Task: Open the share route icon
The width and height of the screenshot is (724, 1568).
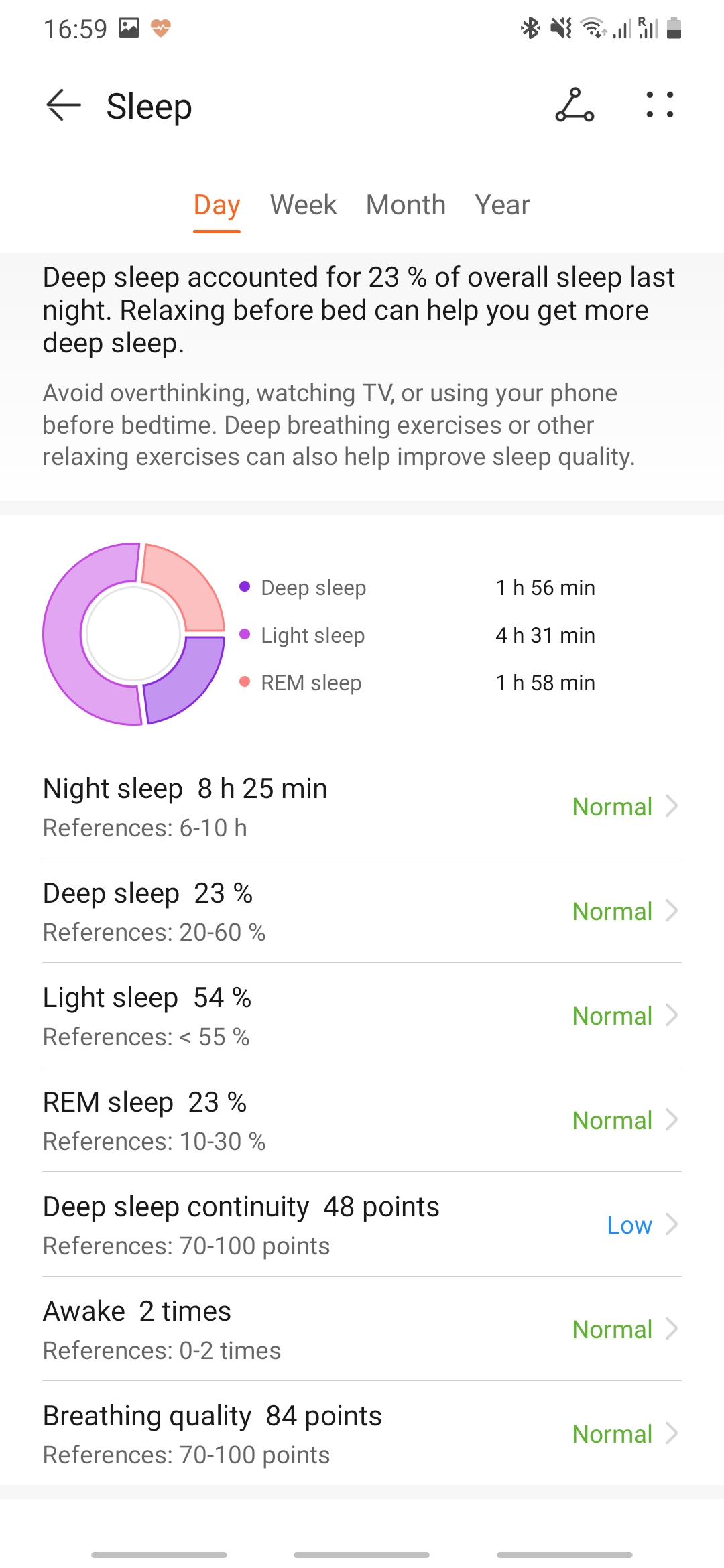Action: pos(575,106)
